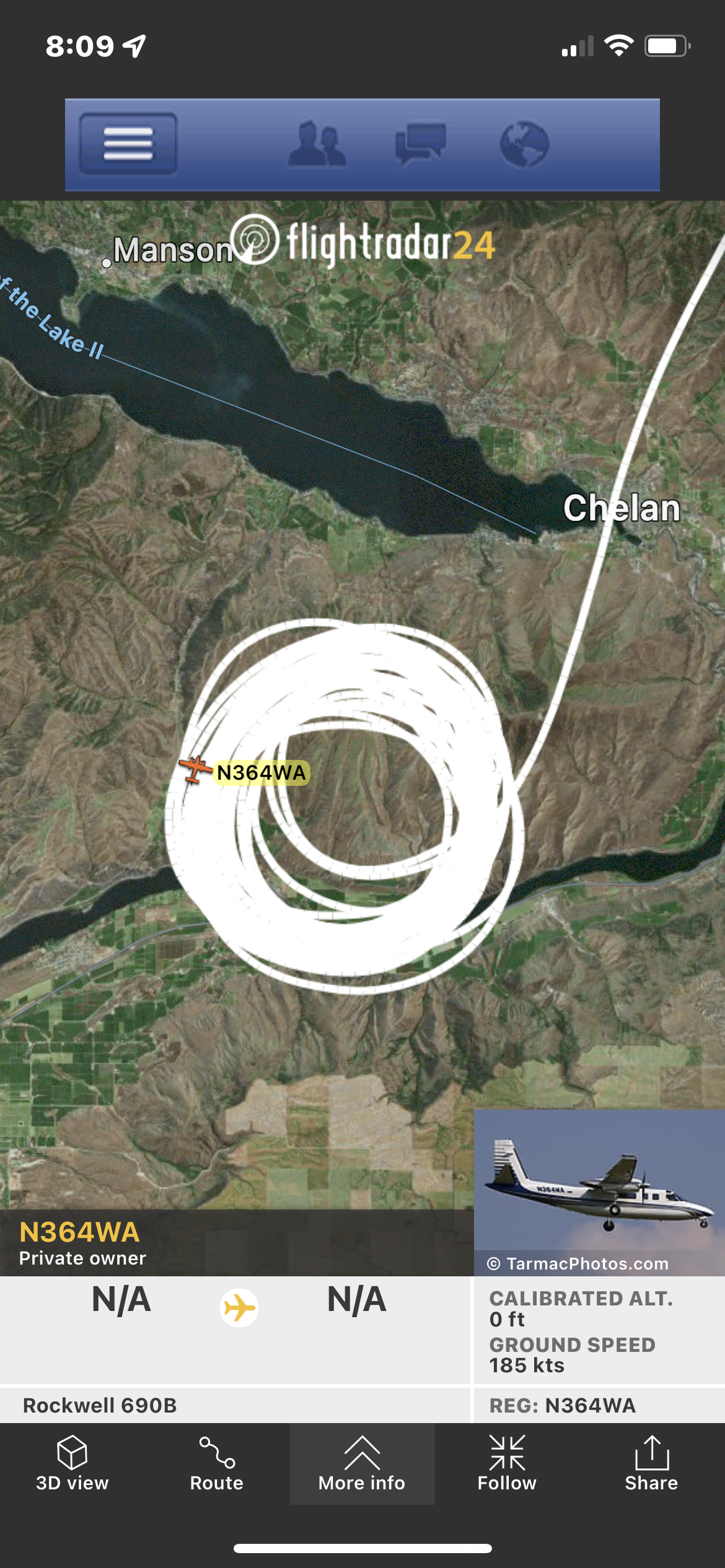This screenshot has width=725, height=1568.
Task: Share this flight
Action: click(651, 1464)
